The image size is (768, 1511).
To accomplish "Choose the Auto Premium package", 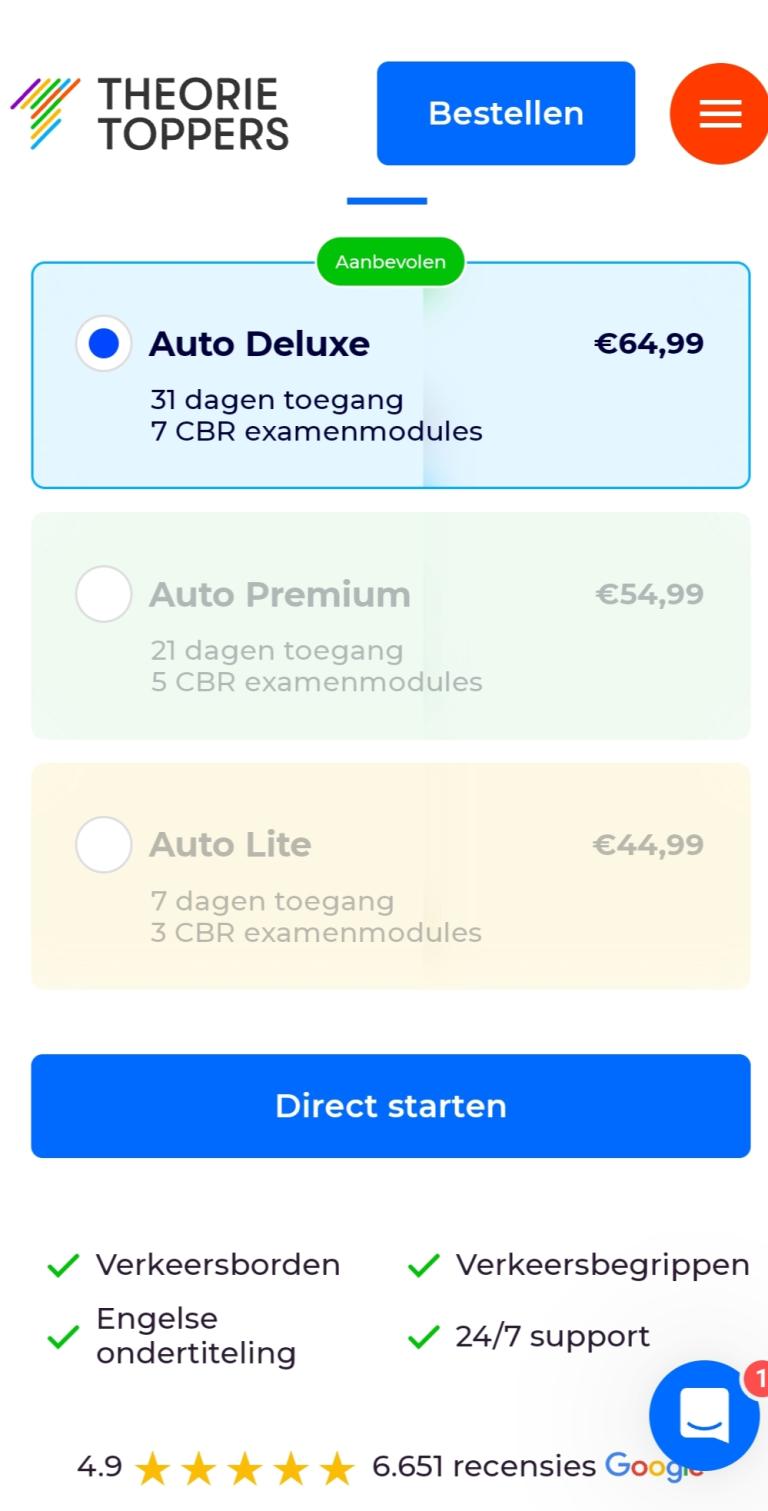I will click(104, 594).
